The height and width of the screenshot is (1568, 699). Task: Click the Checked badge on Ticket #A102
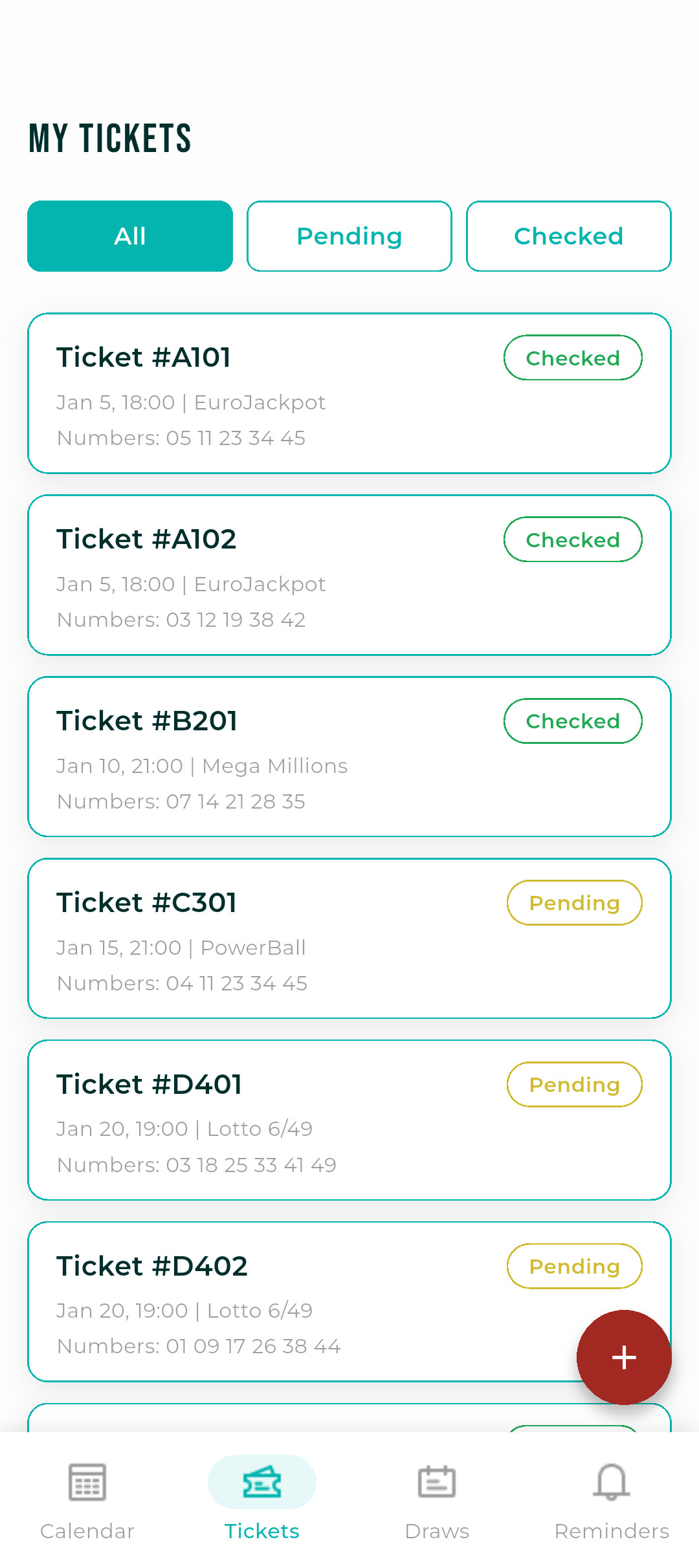pos(573,539)
